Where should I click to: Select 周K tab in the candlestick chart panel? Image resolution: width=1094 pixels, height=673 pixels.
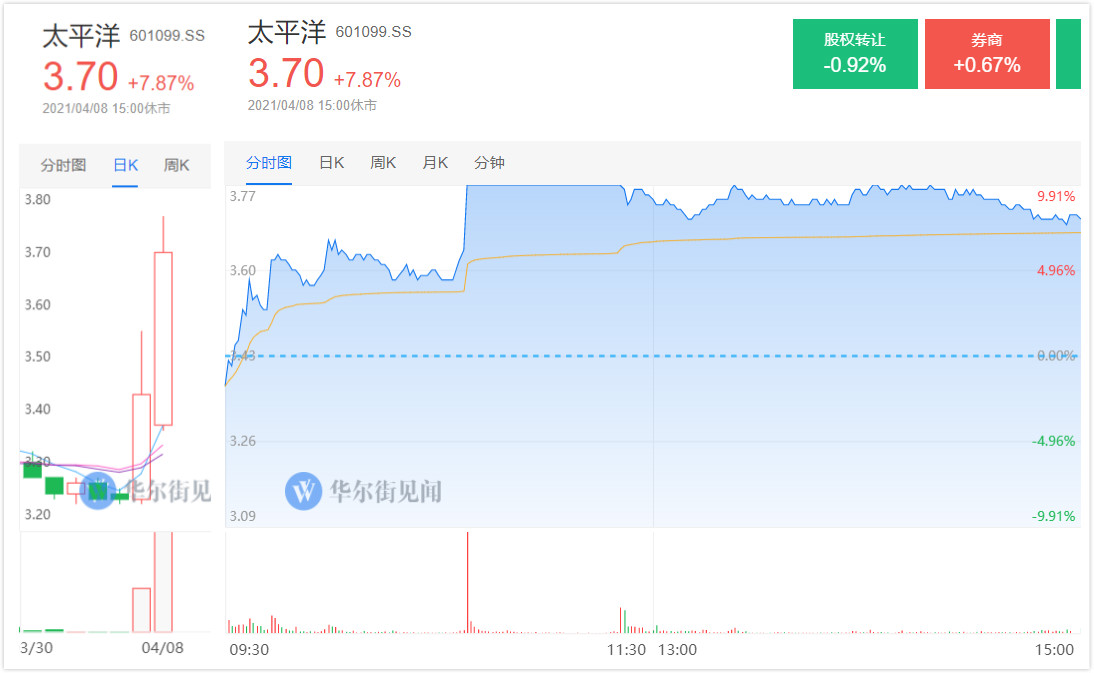[177, 166]
